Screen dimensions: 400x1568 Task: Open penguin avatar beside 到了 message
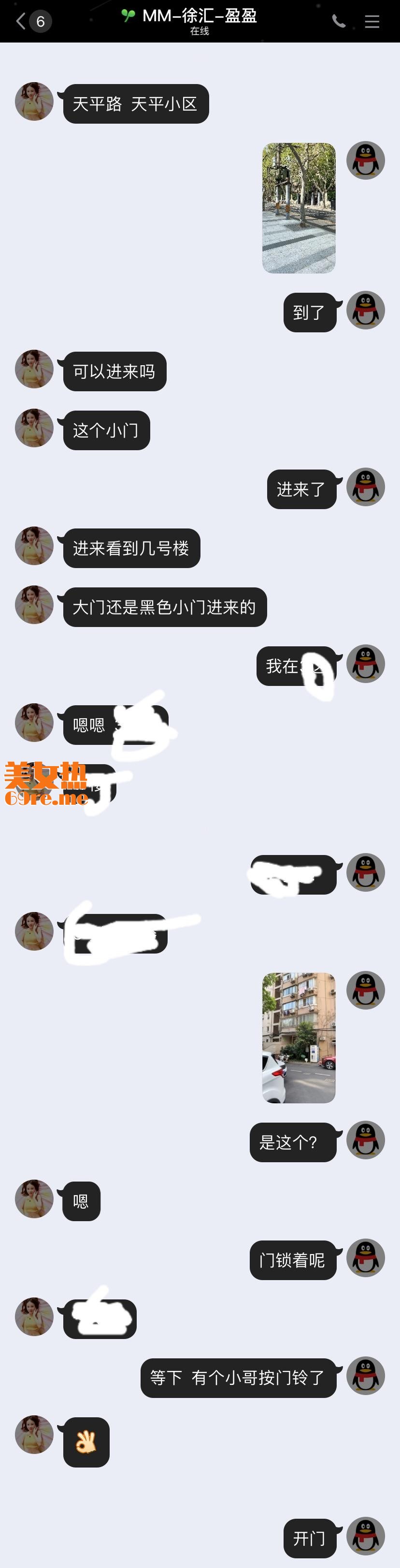tap(365, 310)
